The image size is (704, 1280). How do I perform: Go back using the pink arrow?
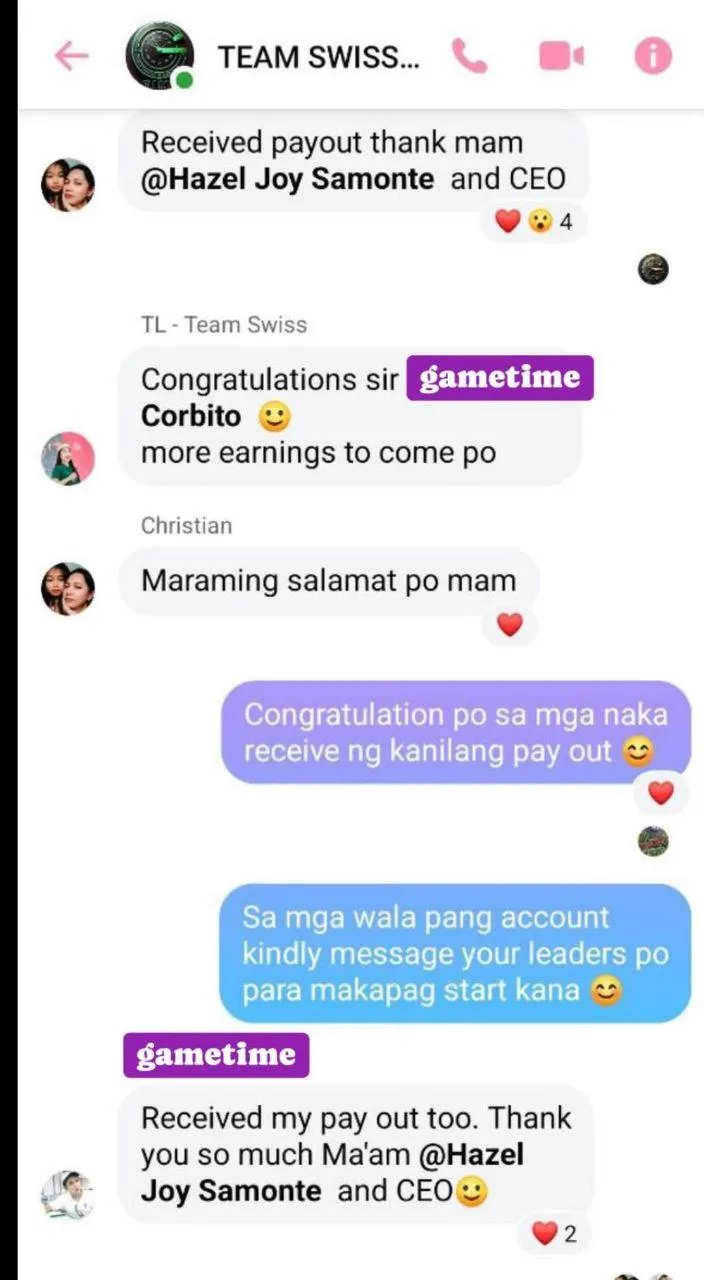[71, 57]
